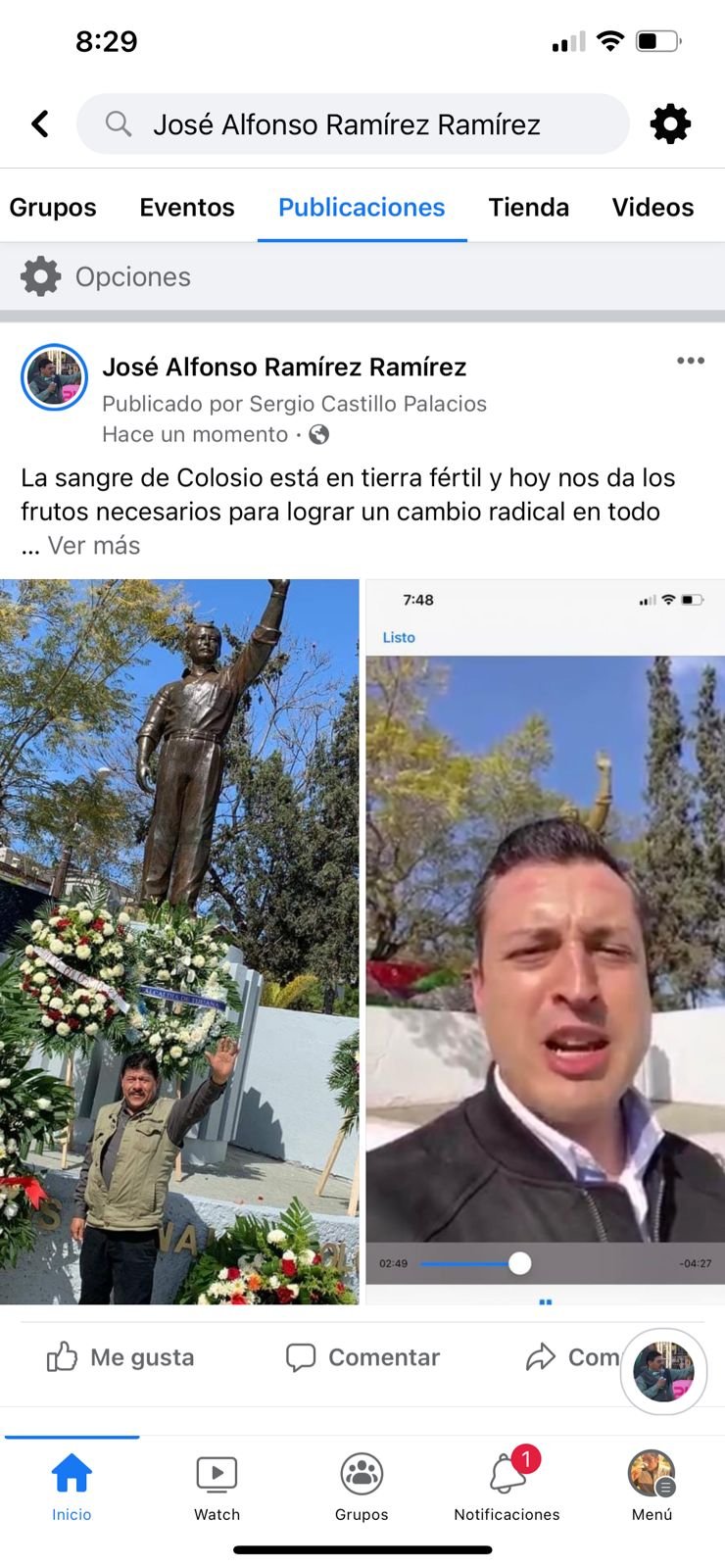Switch to the Tienda tab

[x=529, y=207]
